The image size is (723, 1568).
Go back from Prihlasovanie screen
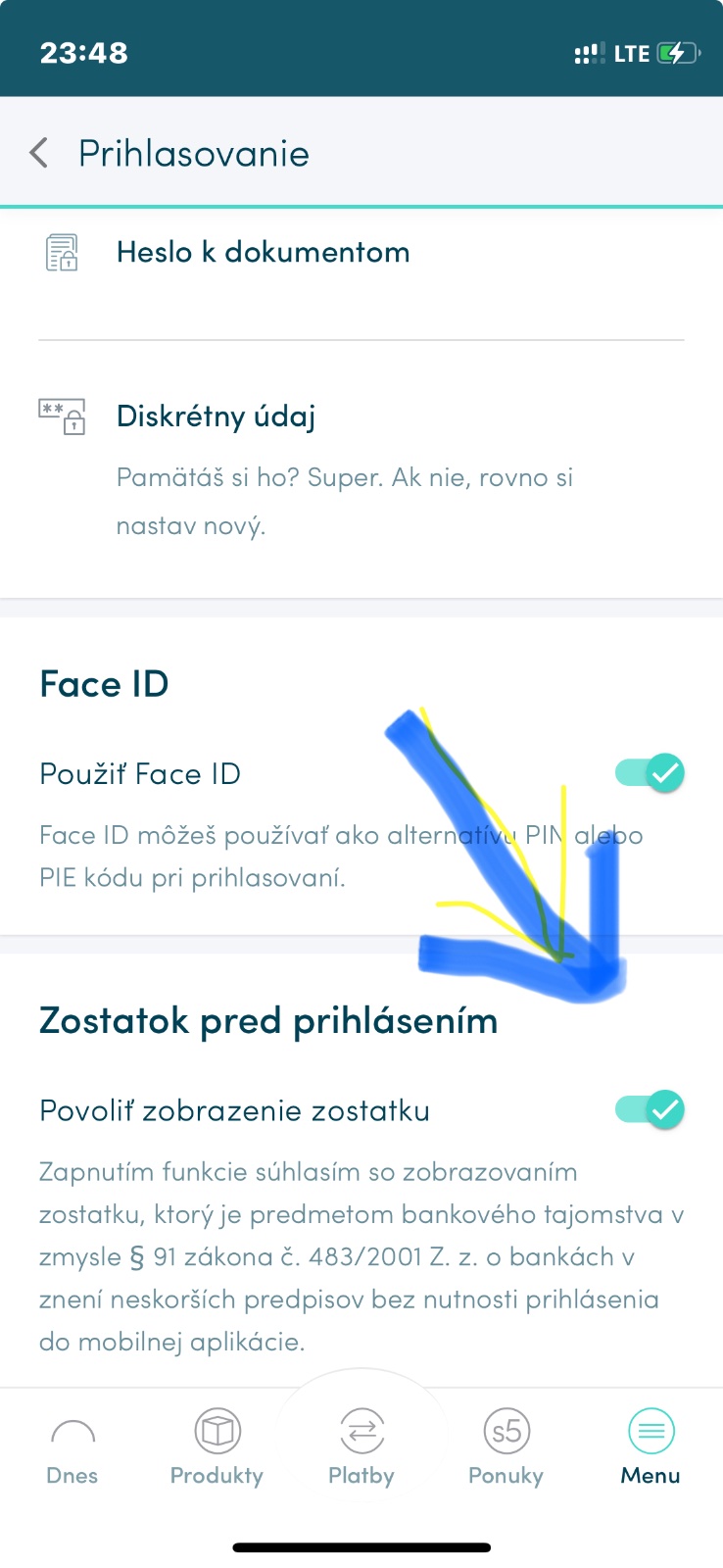click(x=39, y=153)
